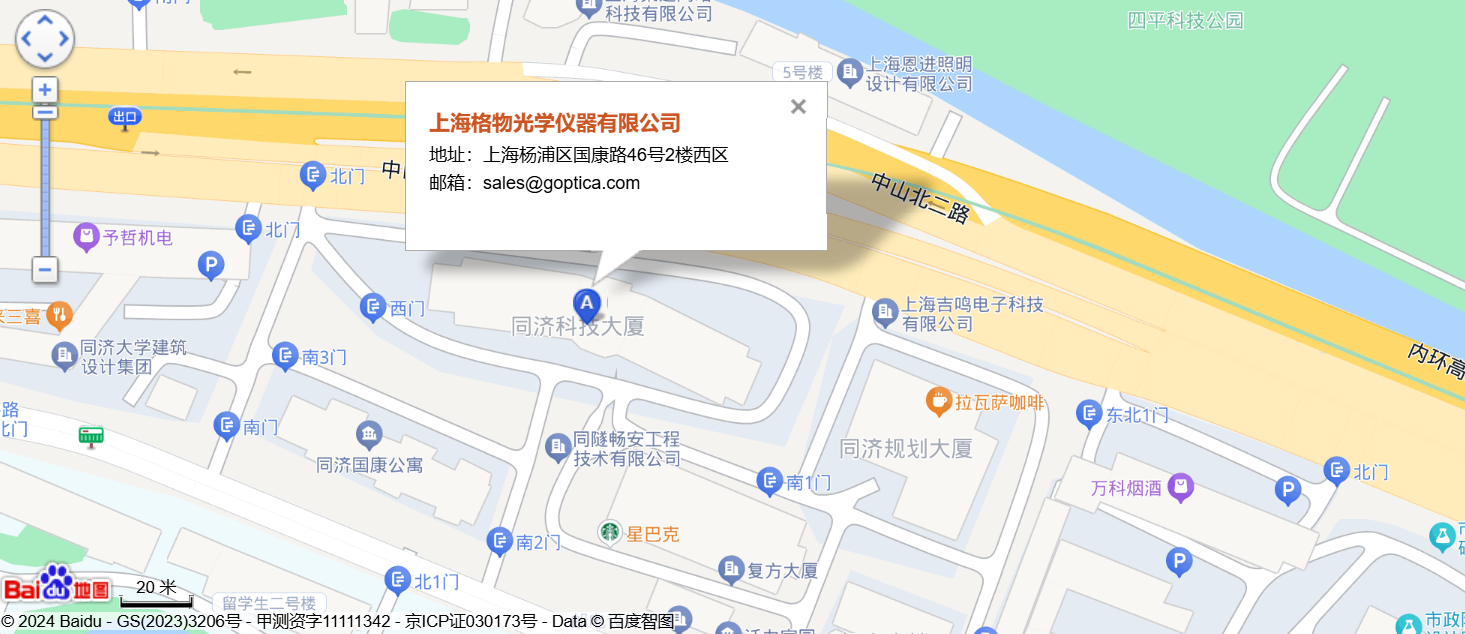This screenshot has height=634, width=1465.
Task: Select the 拉瓦萨咖啡 place marker
Action: click(x=938, y=402)
